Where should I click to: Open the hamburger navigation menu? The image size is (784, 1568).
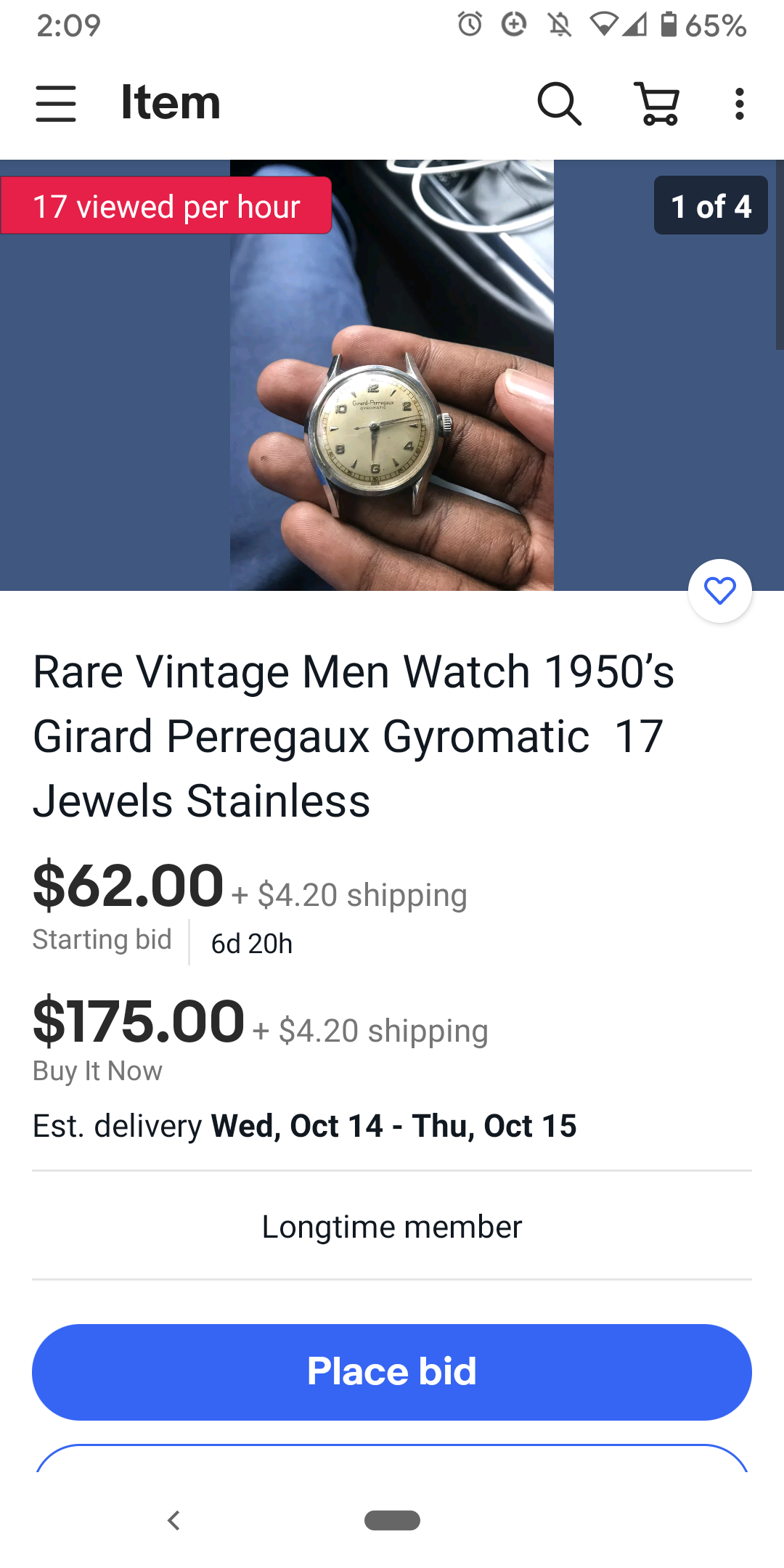[56, 104]
